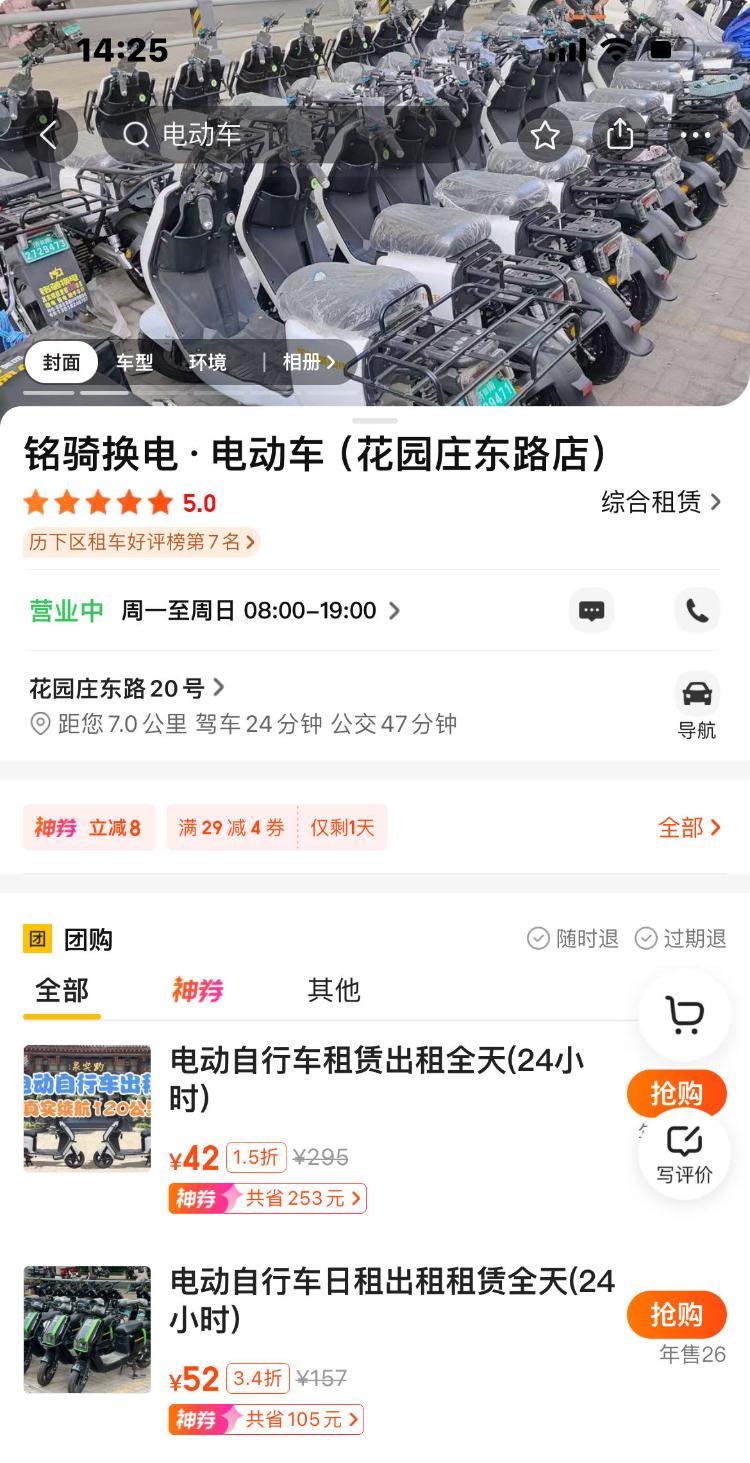Message the shop via chat icon
Viewport: 750px width, 1463px height.
coord(591,610)
